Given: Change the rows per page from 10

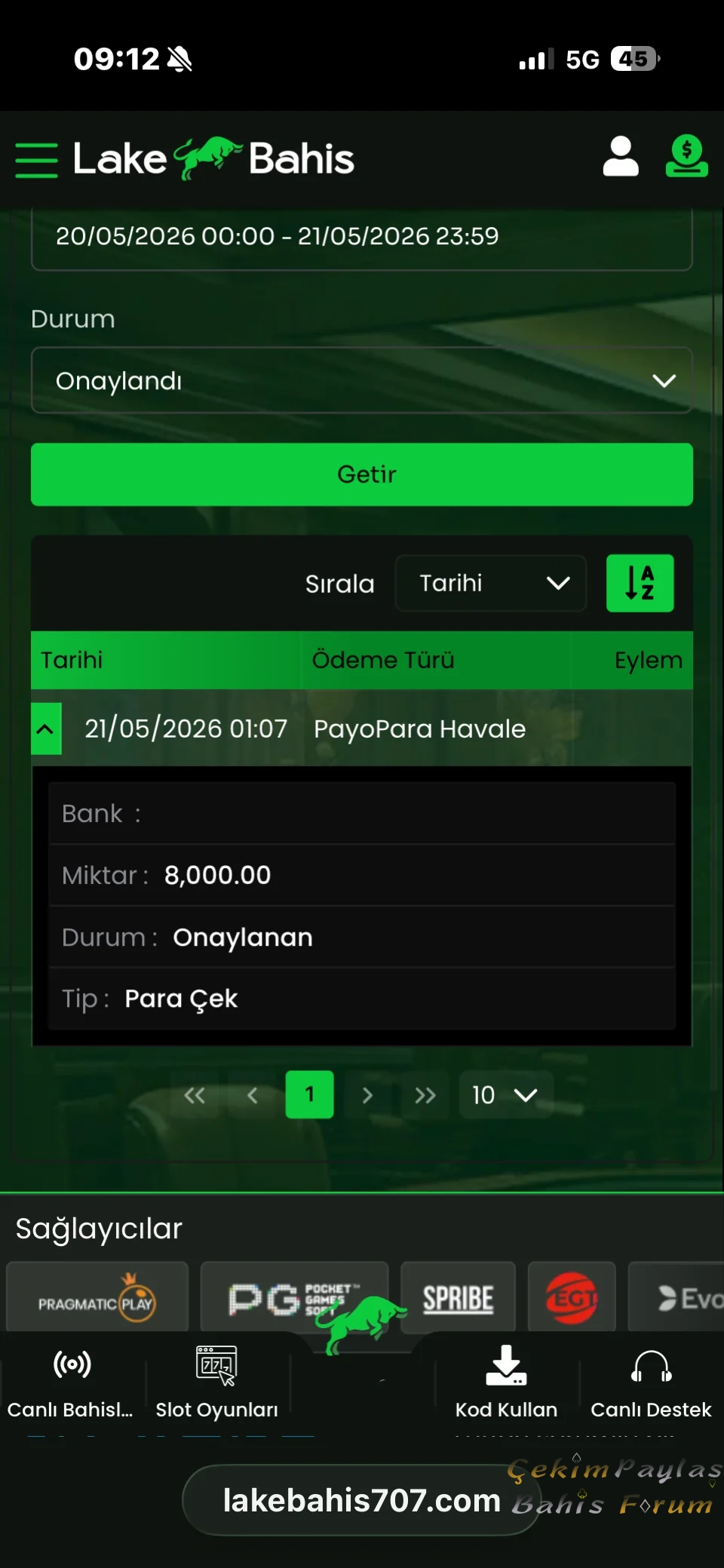Looking at the screenshot, I should (x=505, y=1095).
